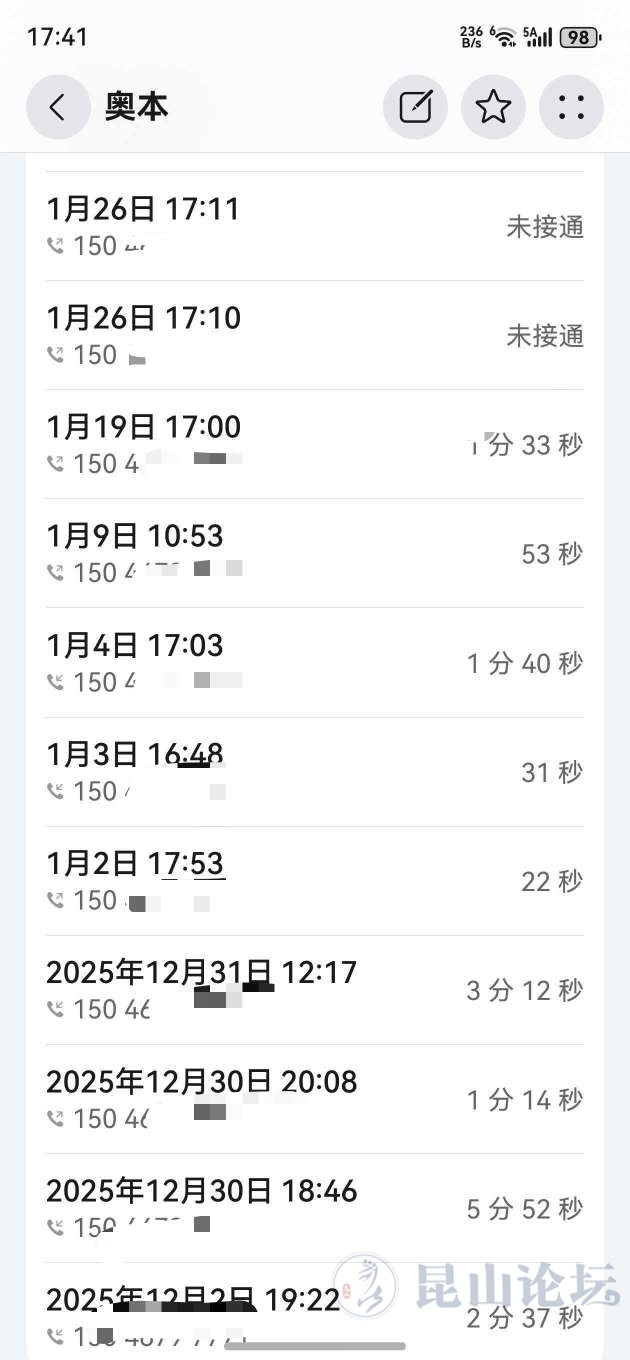Select the 1月26日 17:10 call entry
630x1360 pixels.
click(x=314, y=335)
